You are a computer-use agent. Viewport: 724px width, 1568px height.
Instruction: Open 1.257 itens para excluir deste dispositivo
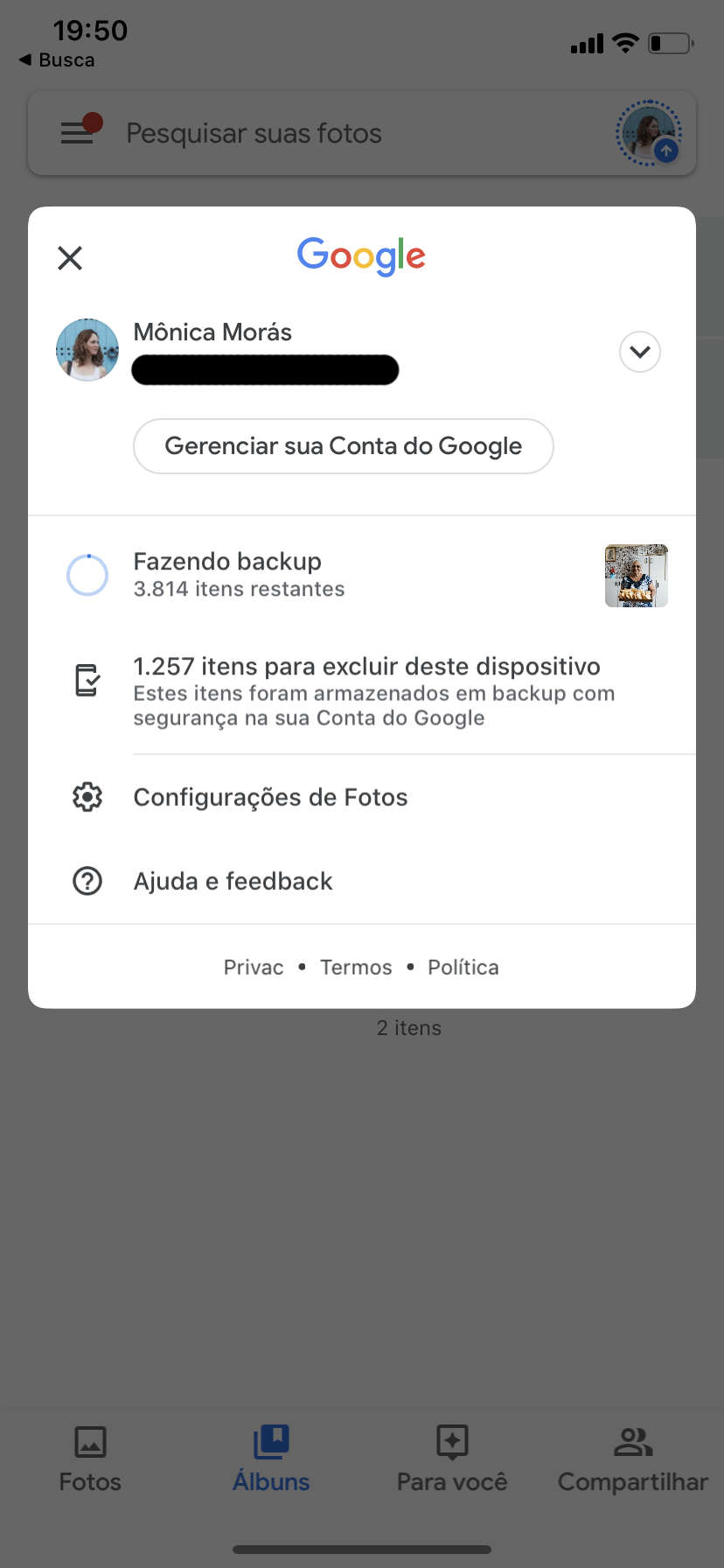367,691
